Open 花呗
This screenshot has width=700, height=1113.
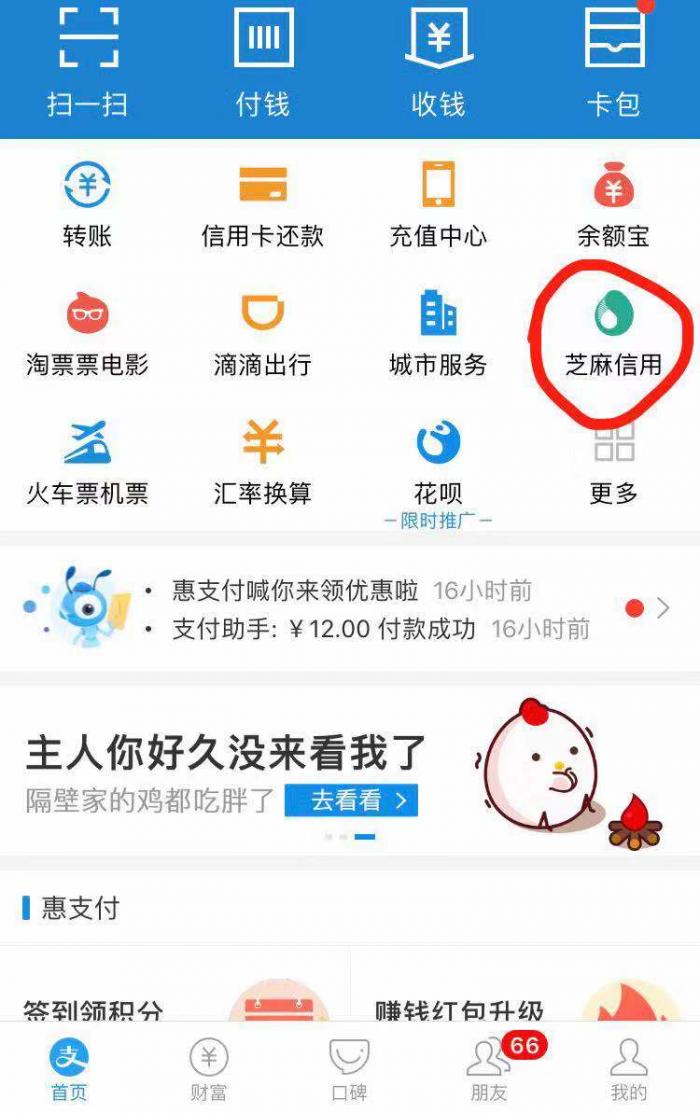[438, 462]
